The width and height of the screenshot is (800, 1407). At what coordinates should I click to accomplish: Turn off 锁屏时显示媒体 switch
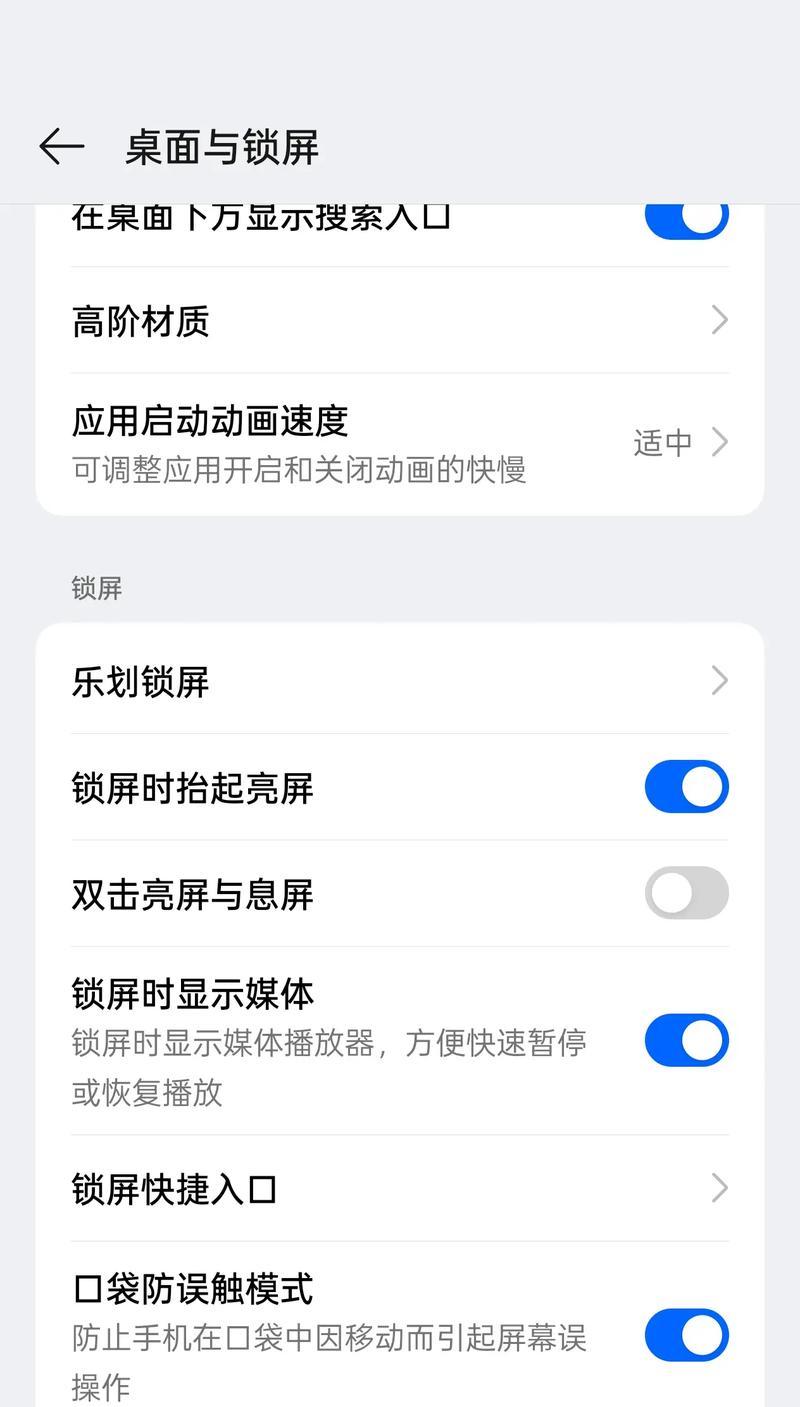686,1040
